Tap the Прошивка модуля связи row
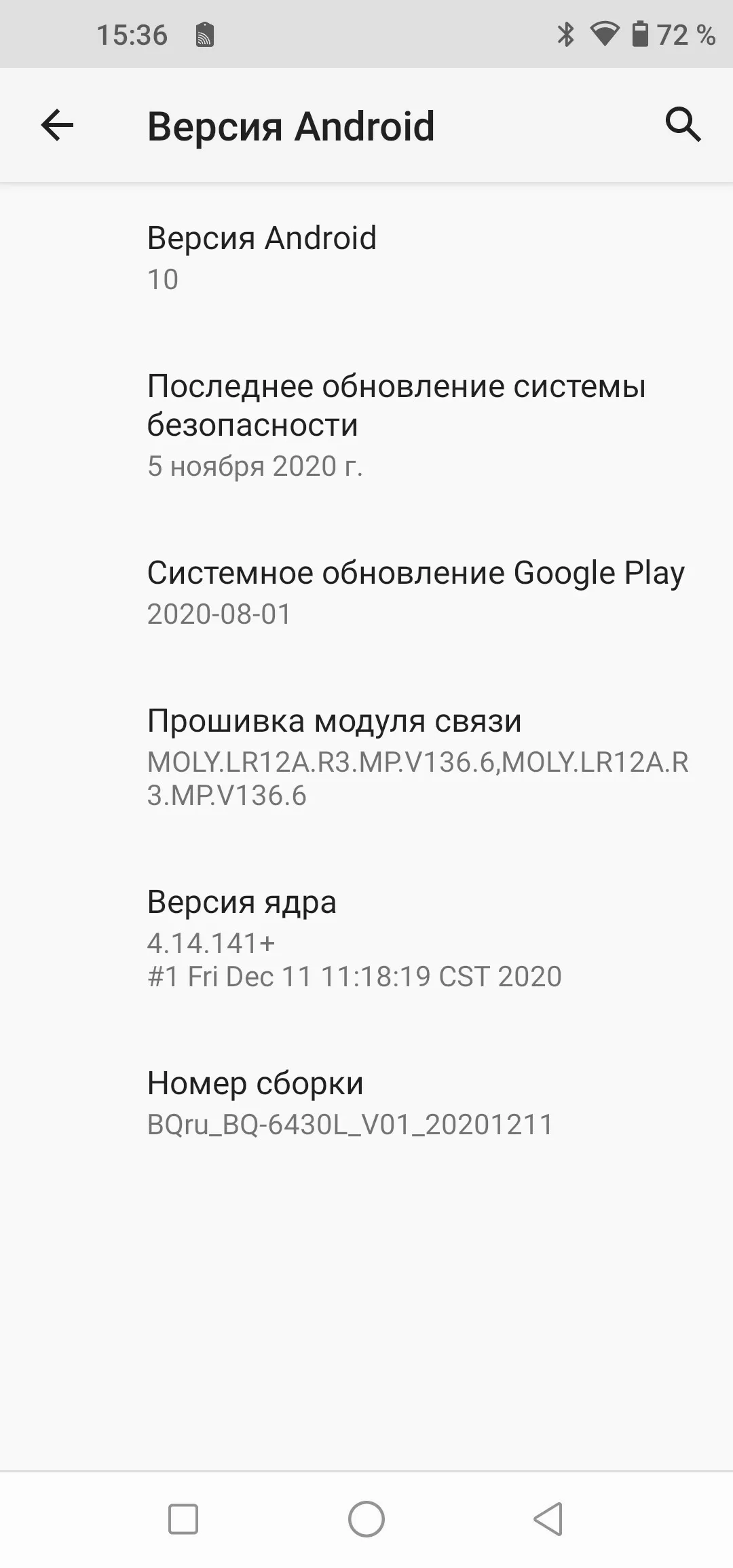The height and width of the screenshot is (1568, 733). coord(366,758)
